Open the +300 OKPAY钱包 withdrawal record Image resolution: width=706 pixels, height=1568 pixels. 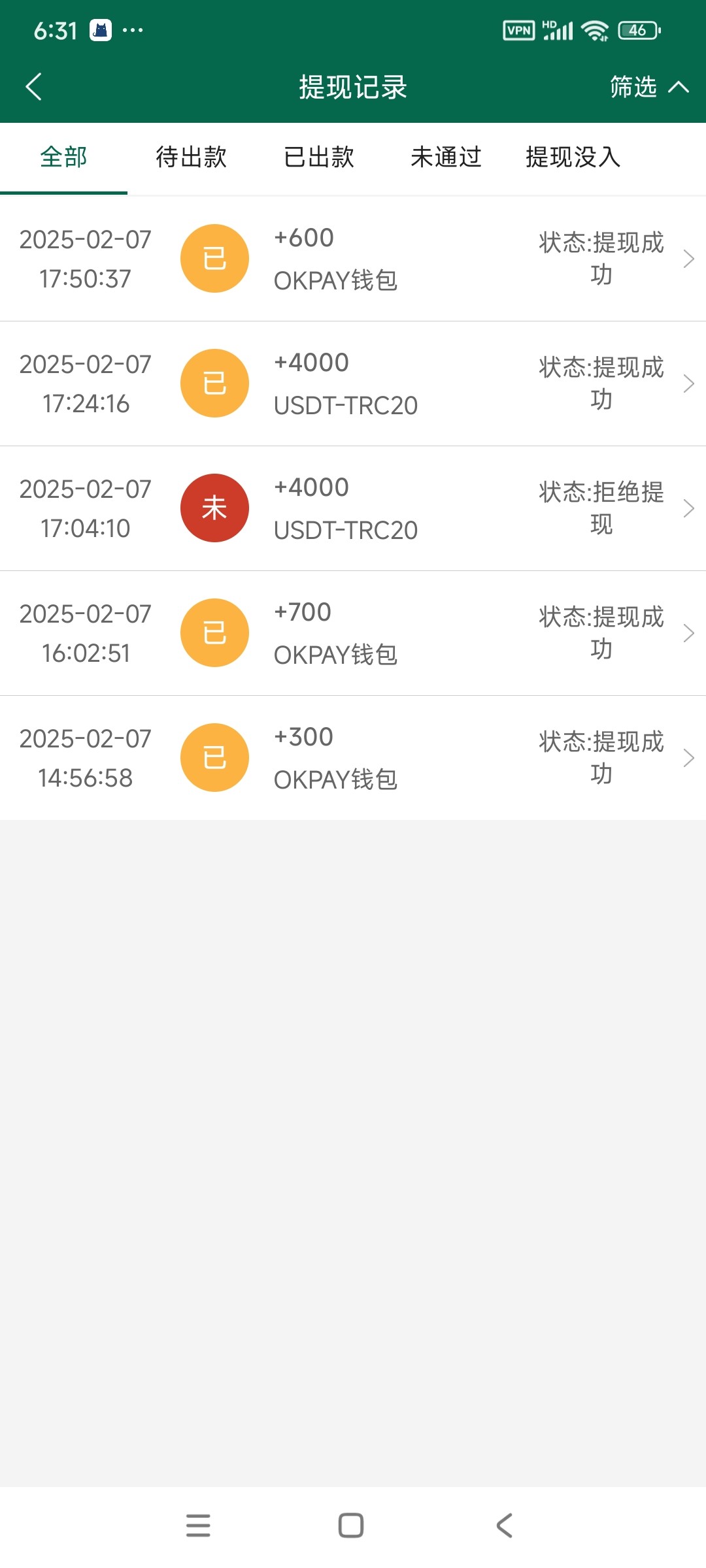point(353,758)
